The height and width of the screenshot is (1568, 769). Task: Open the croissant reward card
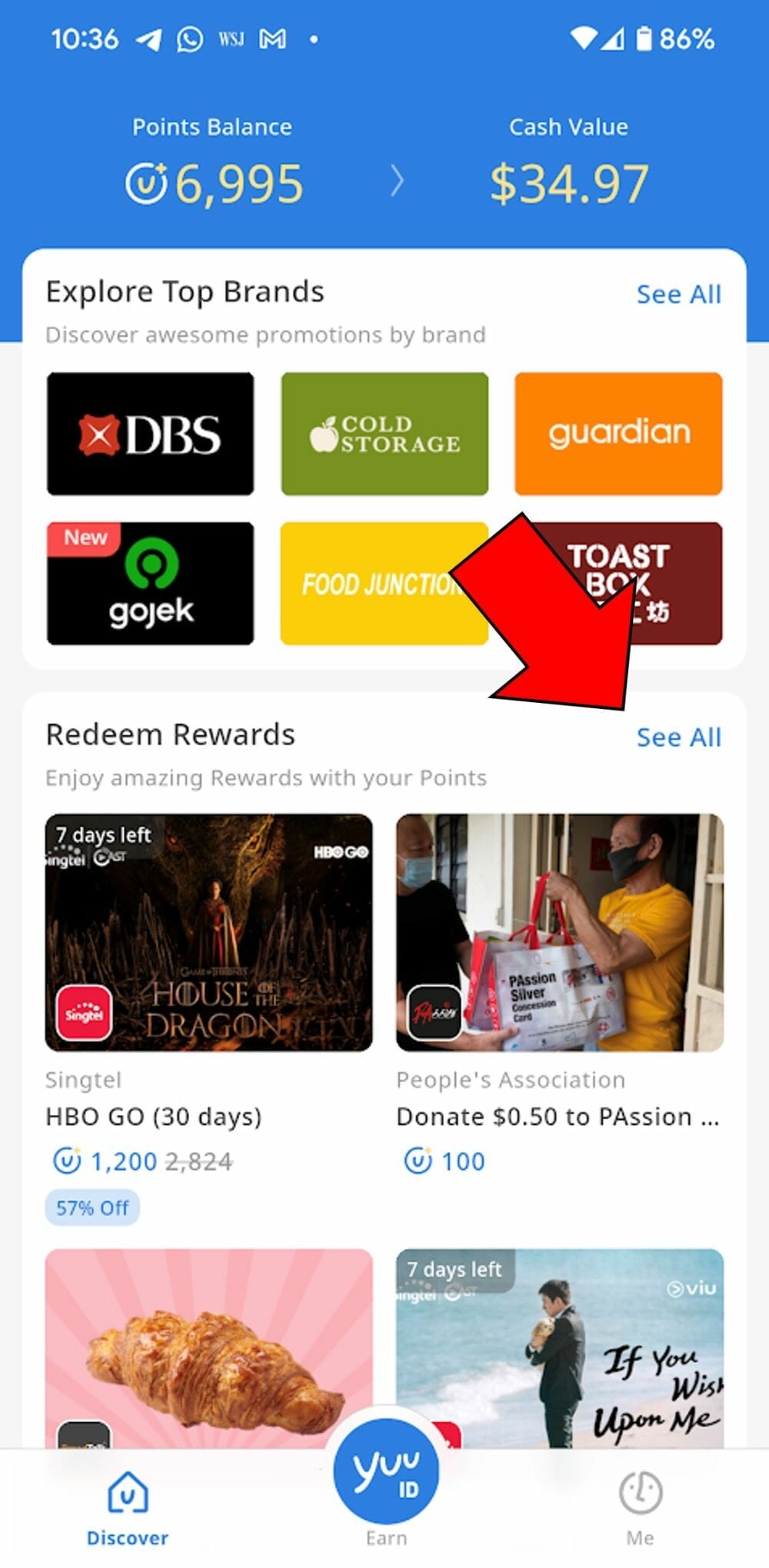point(208,1346)
